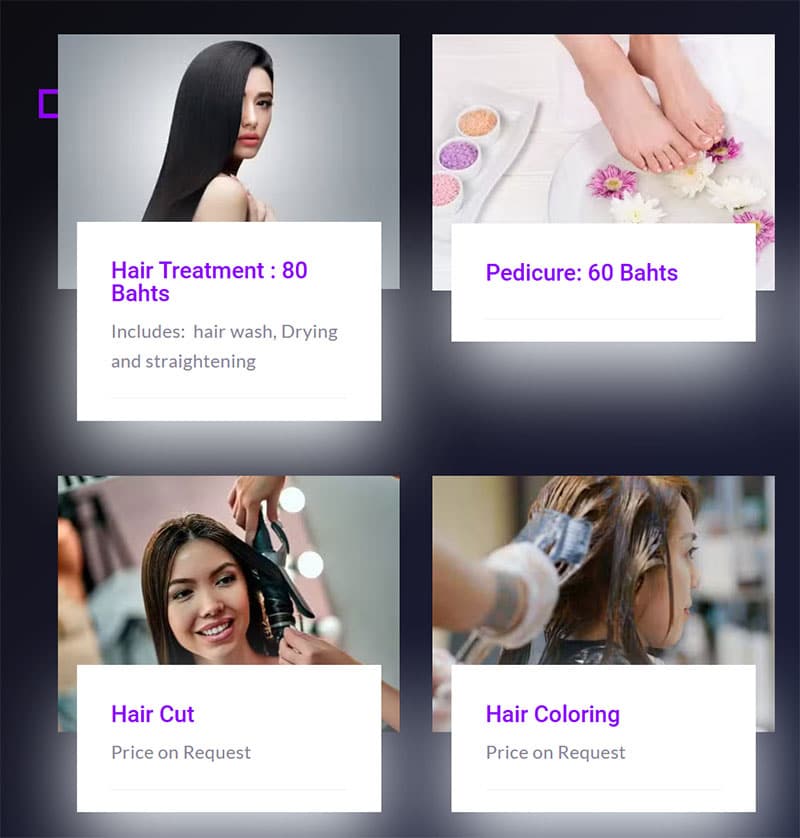Open the Pedicure: 60 Bahts card
This screenshot has height=838, width=800.
pyautogui.click(x=581, y=273)
